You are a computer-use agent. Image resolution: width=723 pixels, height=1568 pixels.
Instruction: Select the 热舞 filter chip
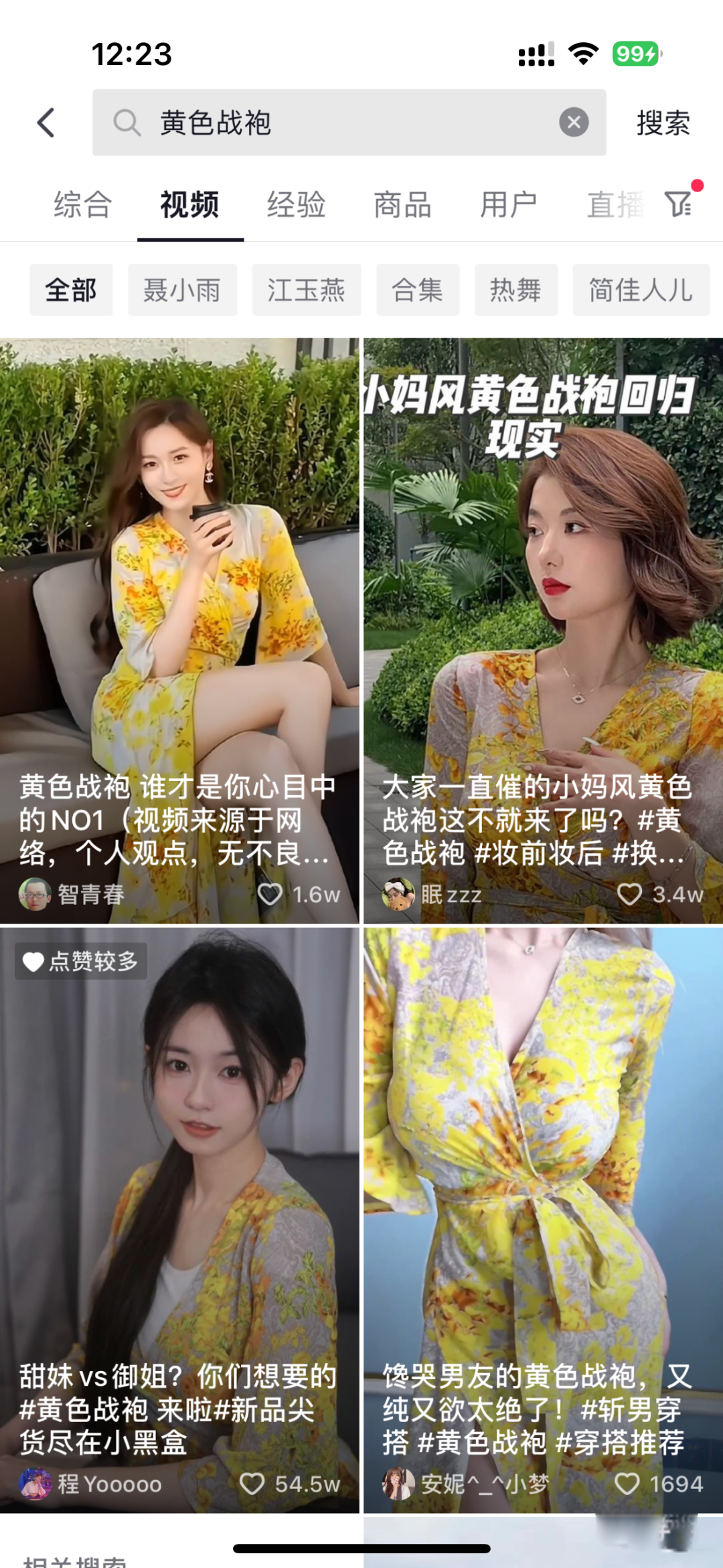515,289
